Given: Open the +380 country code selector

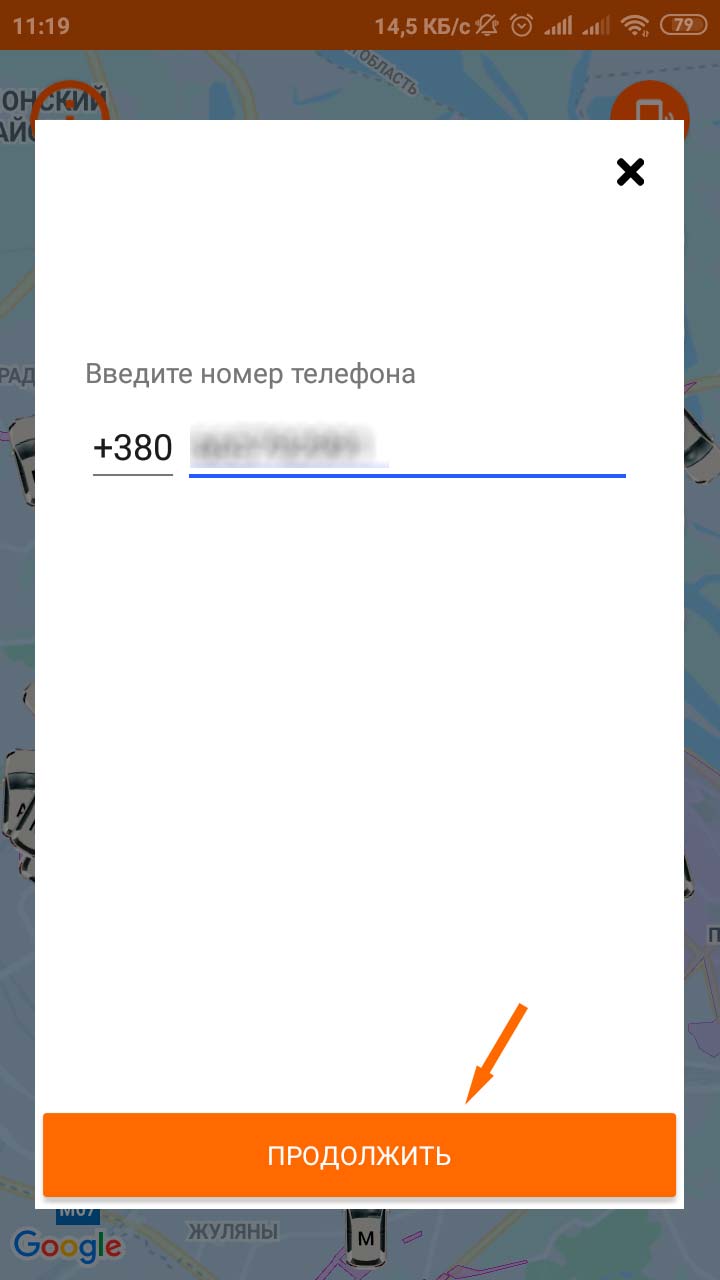Looking at the screenshot, I should click(x=133, y=448).
